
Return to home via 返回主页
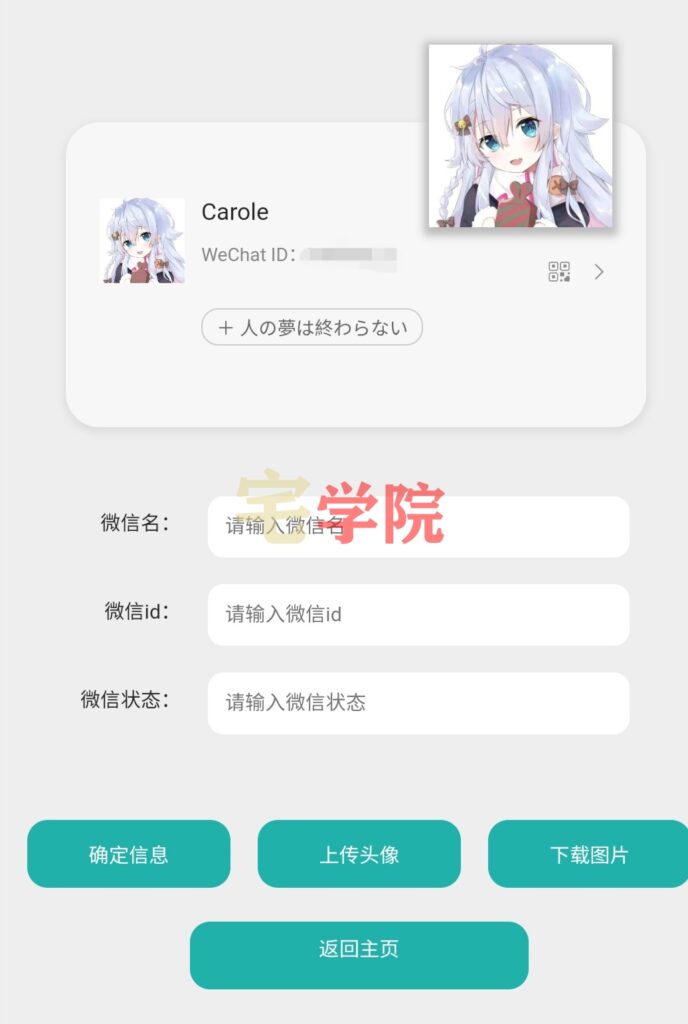click(359, 949)
